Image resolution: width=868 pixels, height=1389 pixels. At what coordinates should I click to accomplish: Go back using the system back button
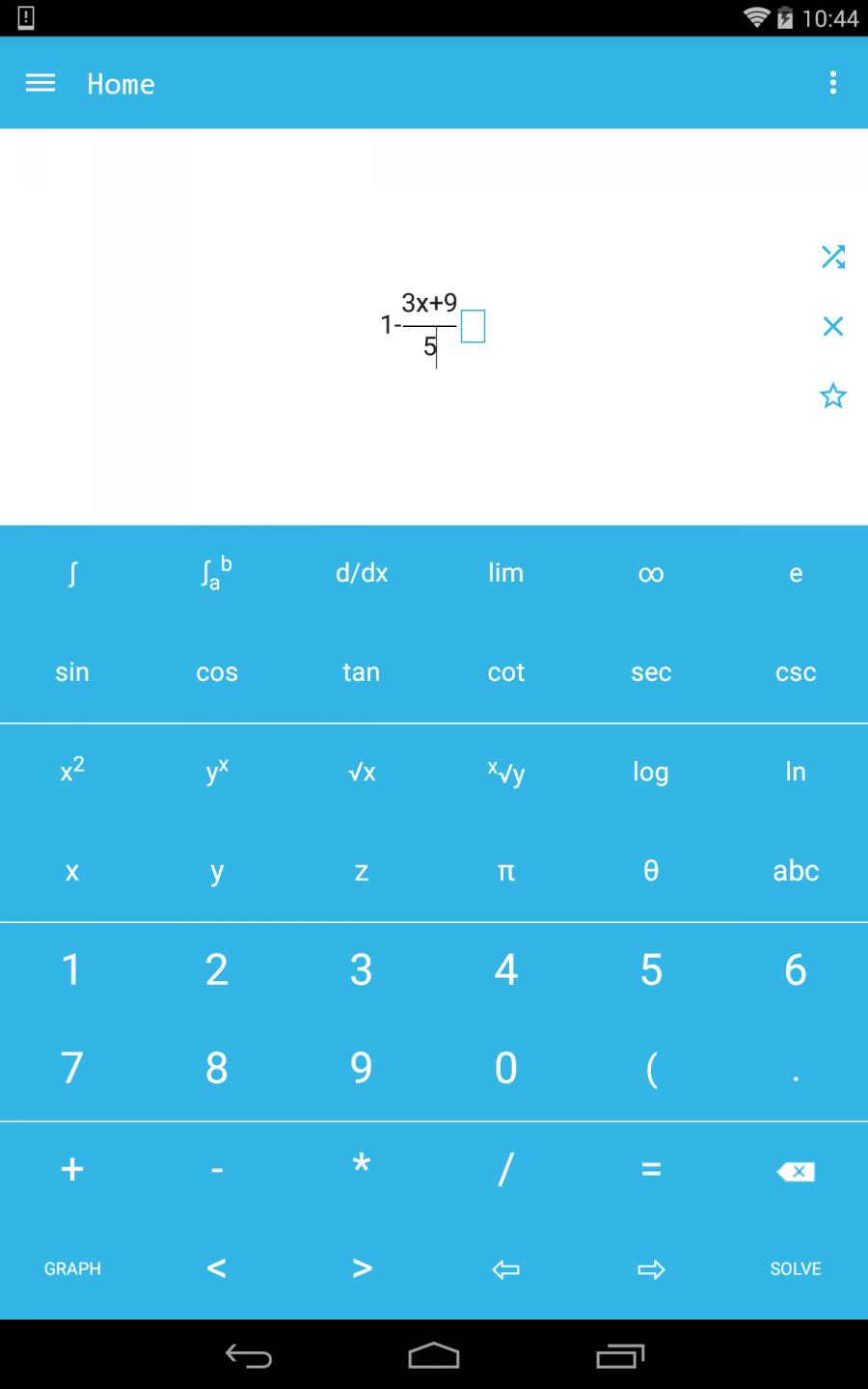point(249,1356)
